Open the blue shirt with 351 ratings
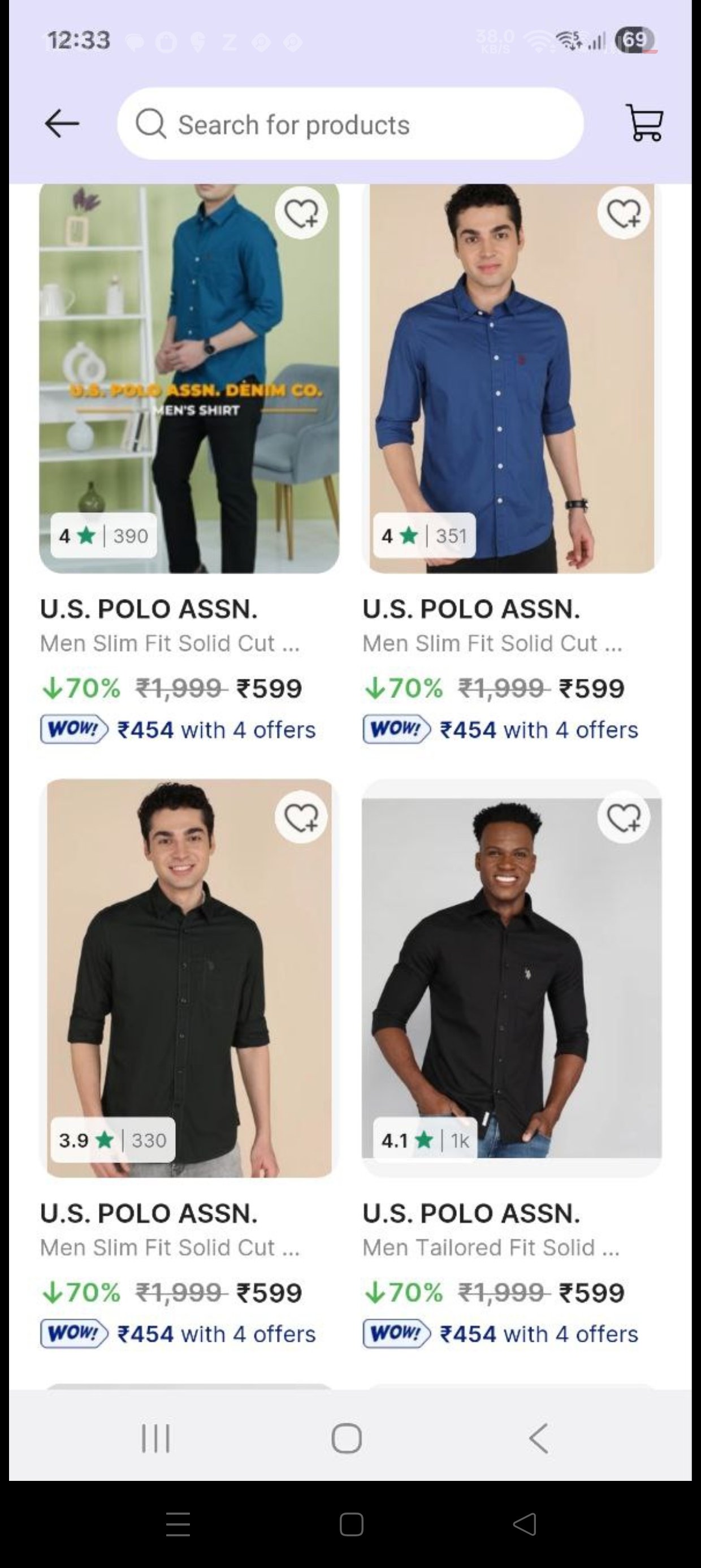The width and height of the screenshot is (701, 1568). [x=511, y=377]
